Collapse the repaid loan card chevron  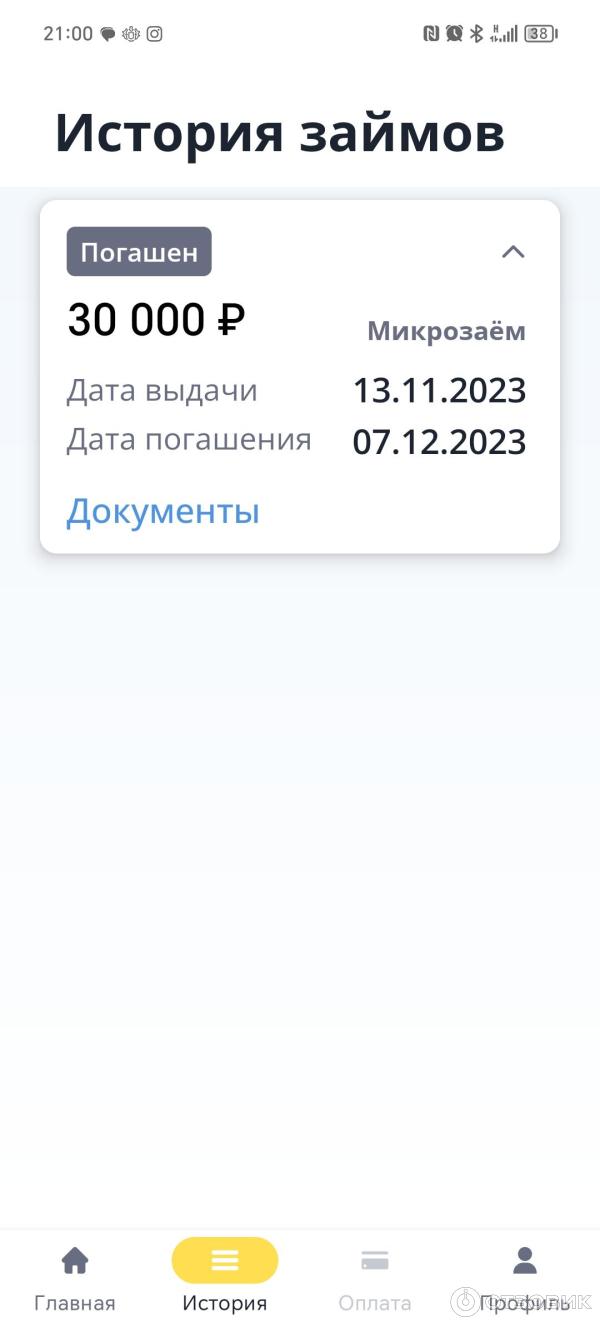tap(513, 252)
